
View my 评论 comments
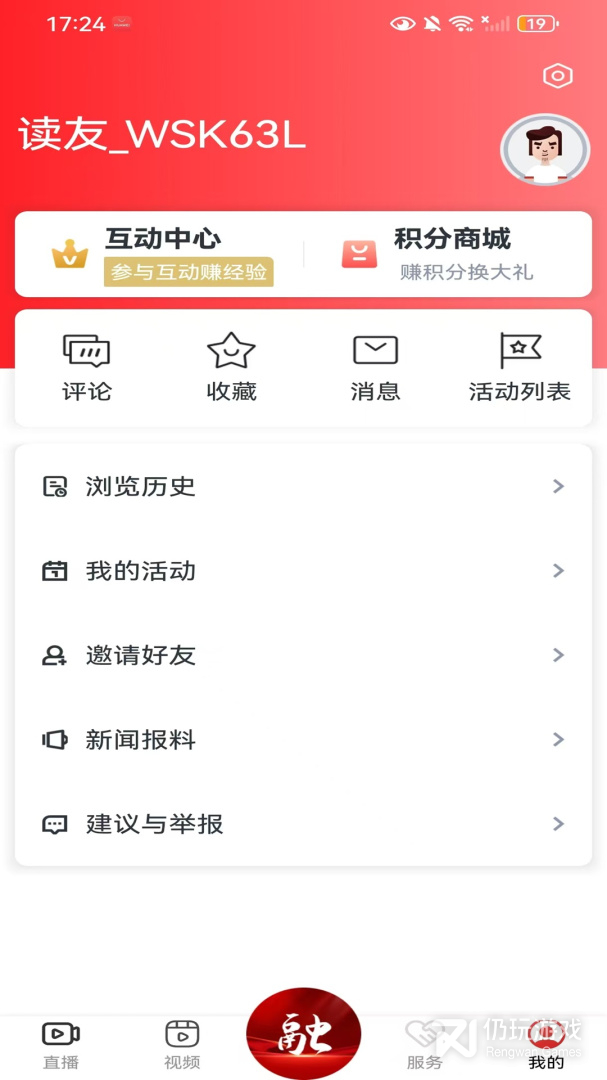pos(87,367)
